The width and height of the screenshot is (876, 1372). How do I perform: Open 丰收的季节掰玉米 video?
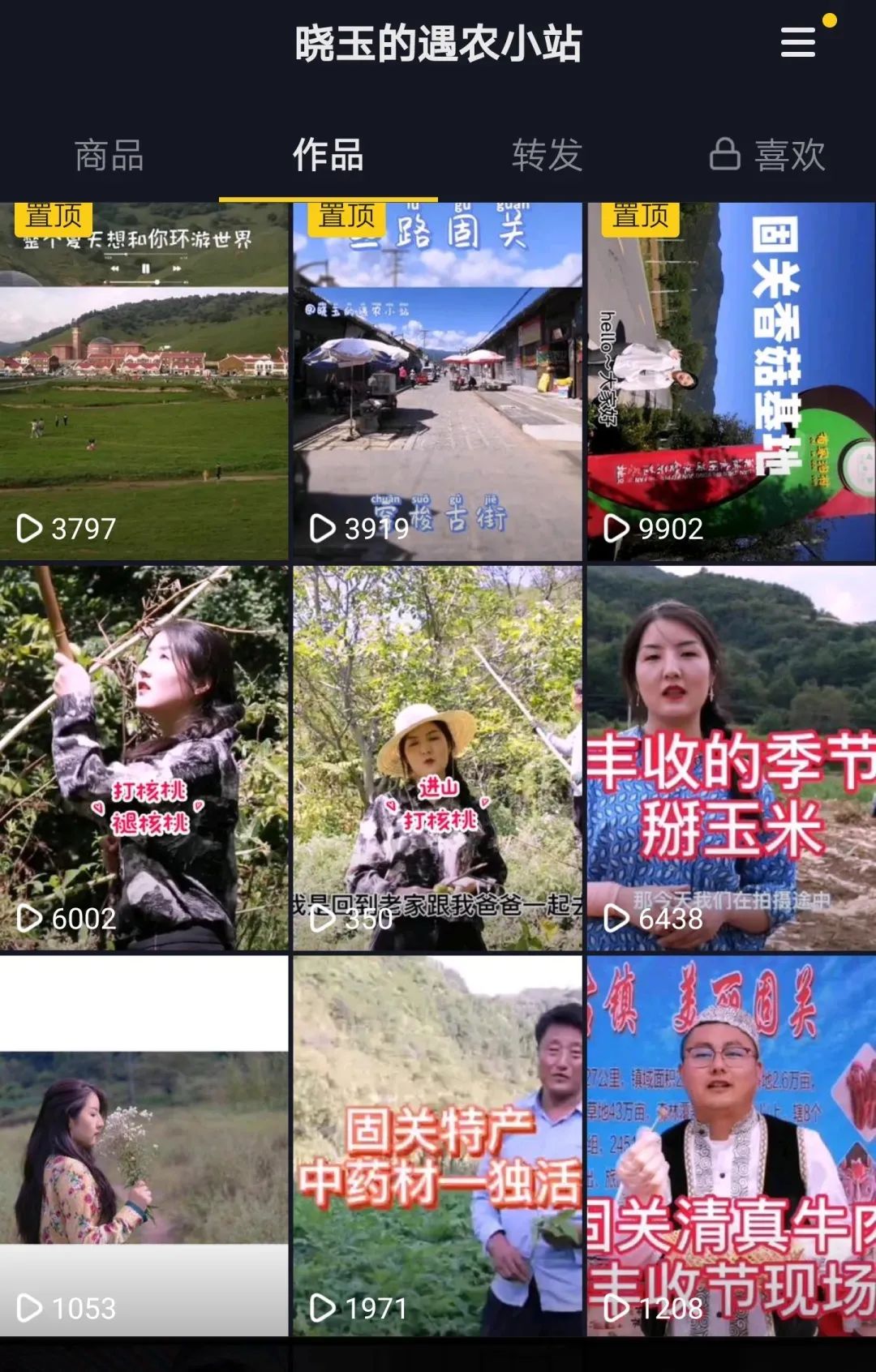(731, 758)
